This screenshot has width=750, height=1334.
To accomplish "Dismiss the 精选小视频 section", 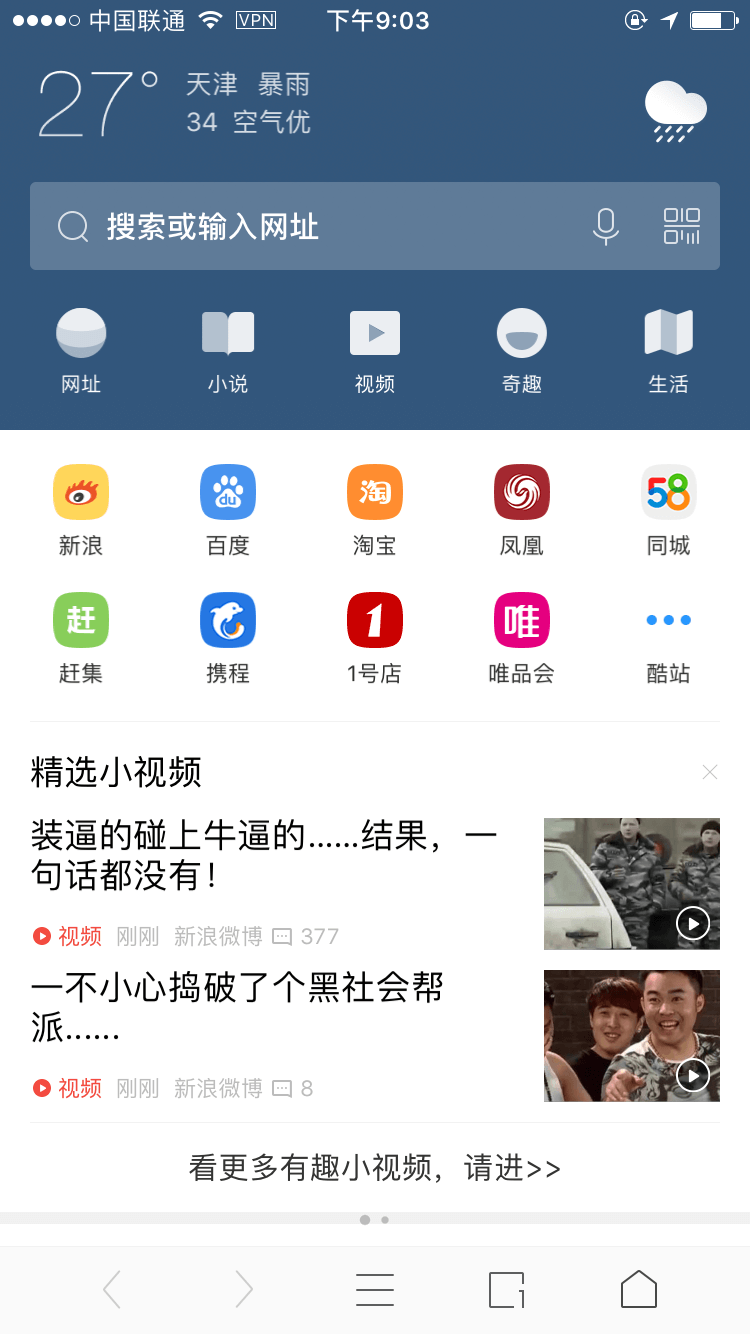I will pos(710,772).
